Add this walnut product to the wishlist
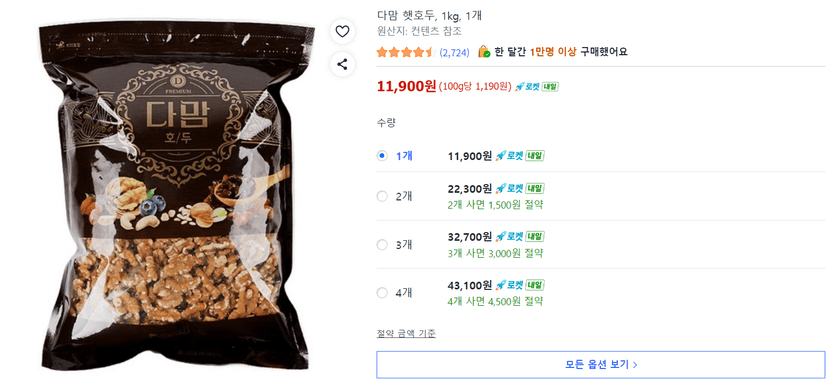This screenshot has height=385, width=828. [342, 32]
